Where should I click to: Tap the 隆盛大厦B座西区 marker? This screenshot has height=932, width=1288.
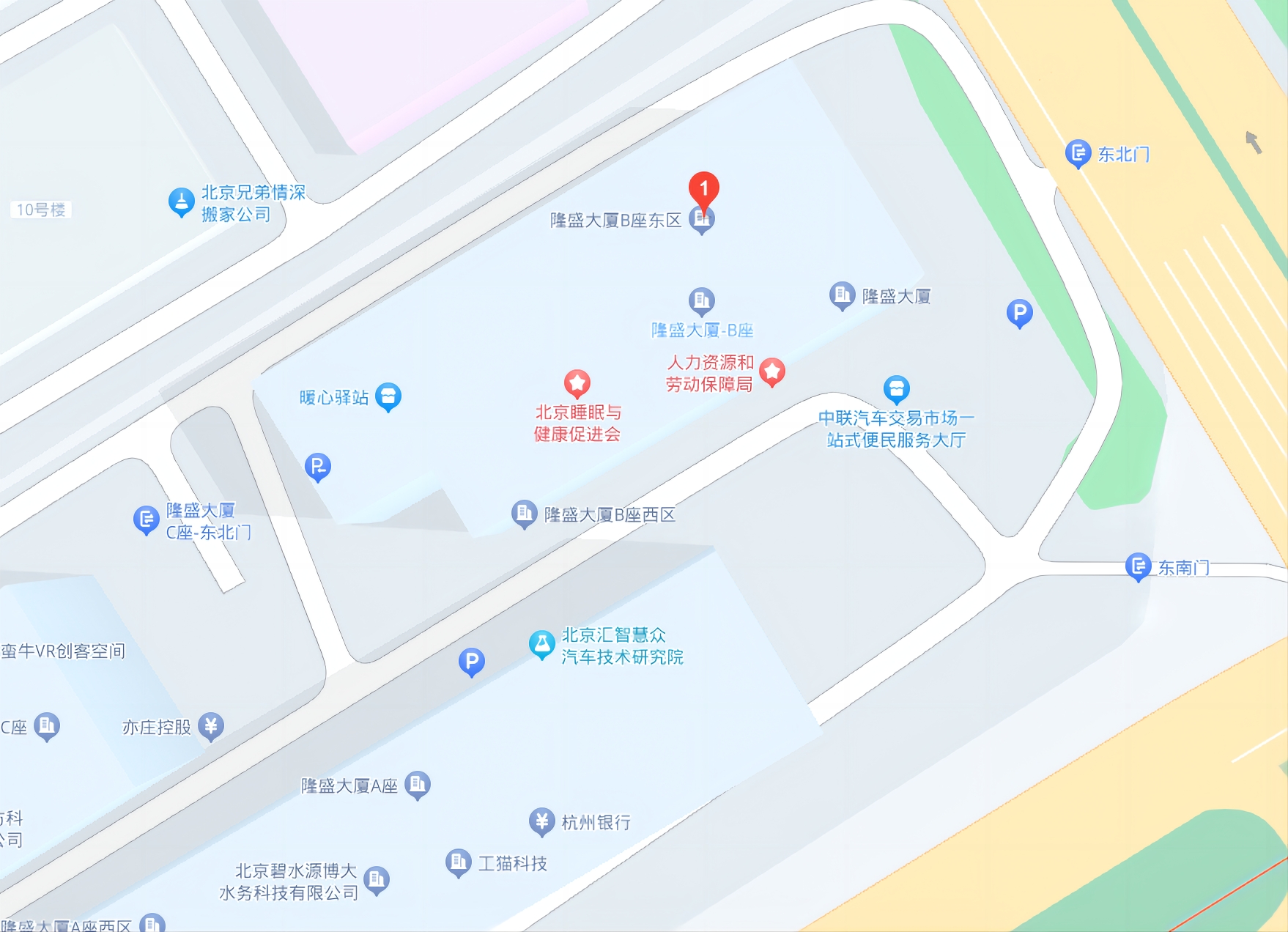click(x=524, y=514)
